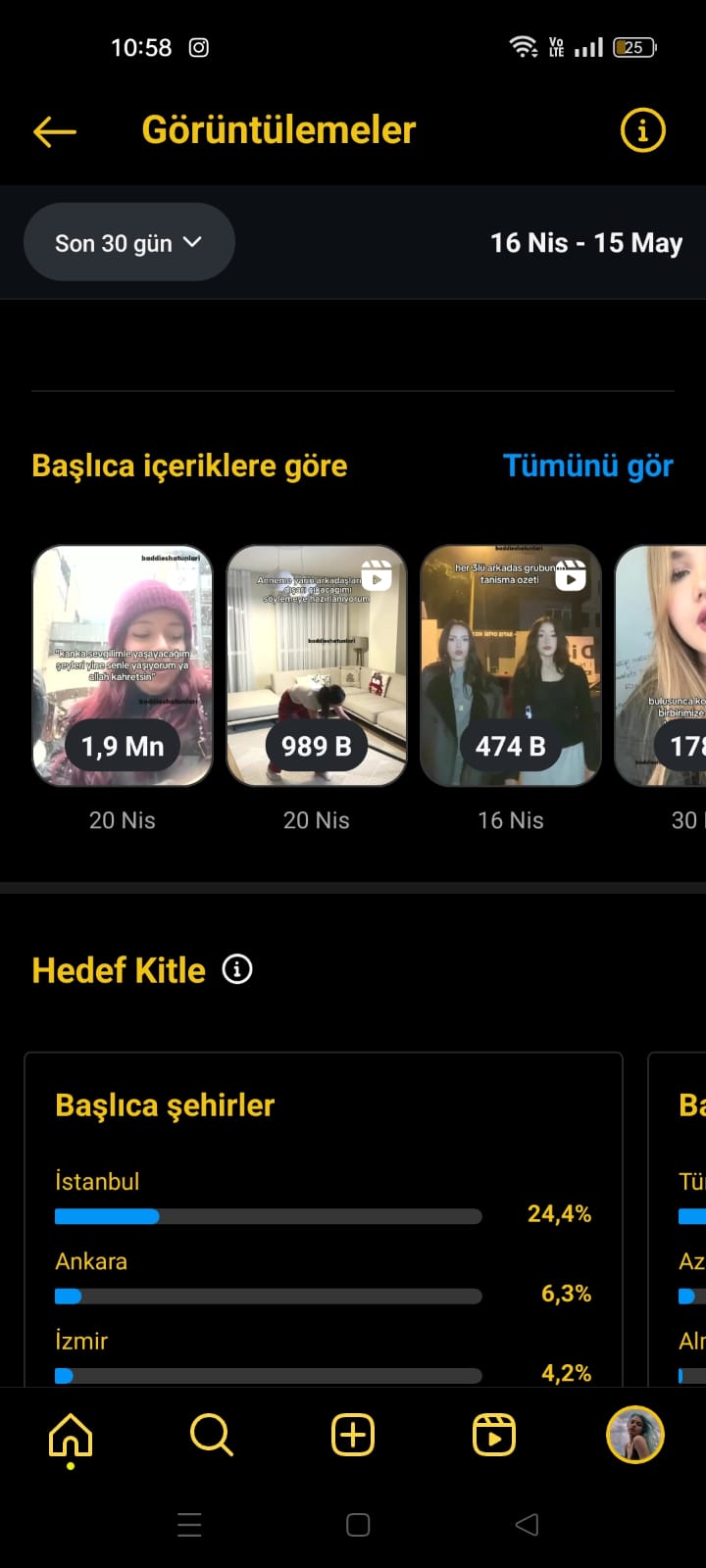This screenshot has height=1568, width=706.
Task: Open the reel with 474 B views
Action: [x=511, y=665]
